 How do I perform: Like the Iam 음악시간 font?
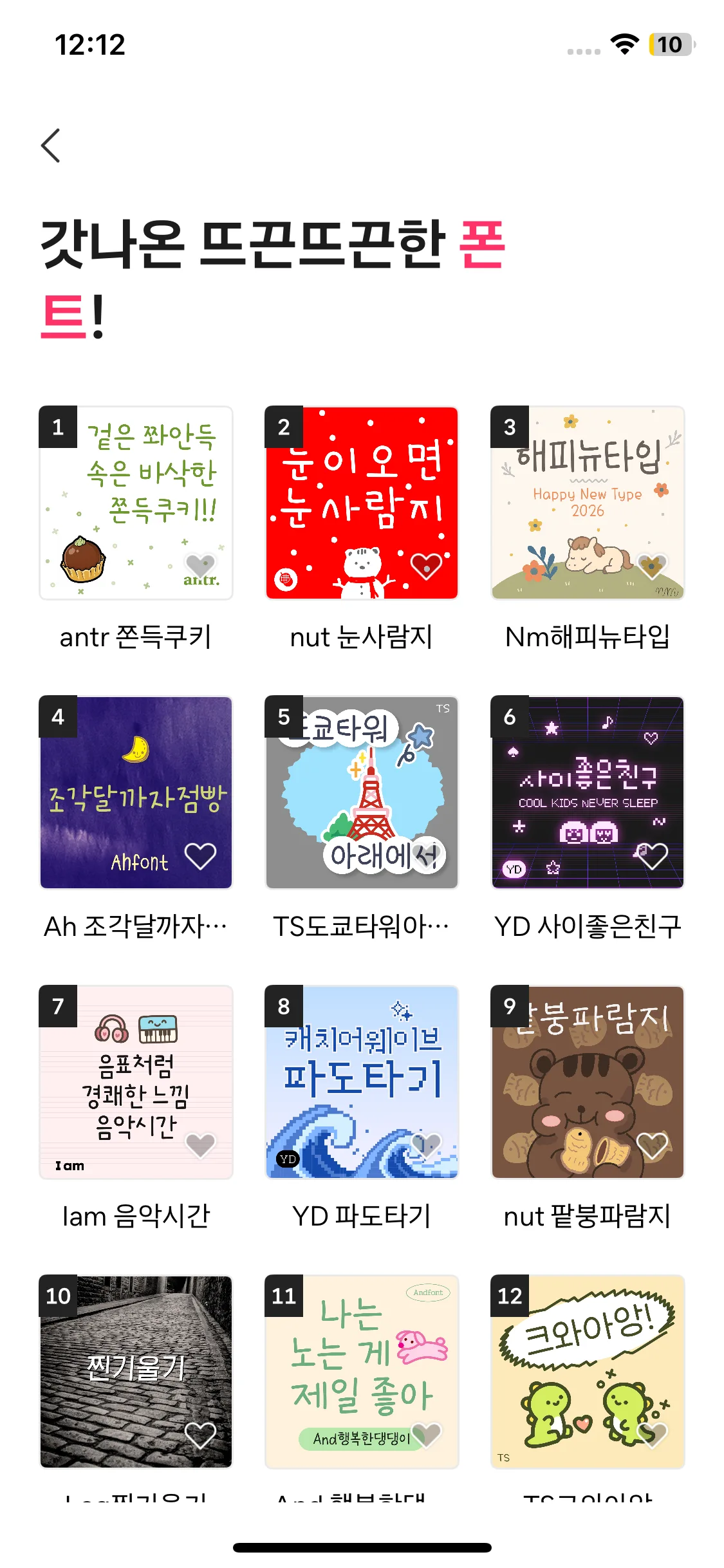tap(200, 1145)
